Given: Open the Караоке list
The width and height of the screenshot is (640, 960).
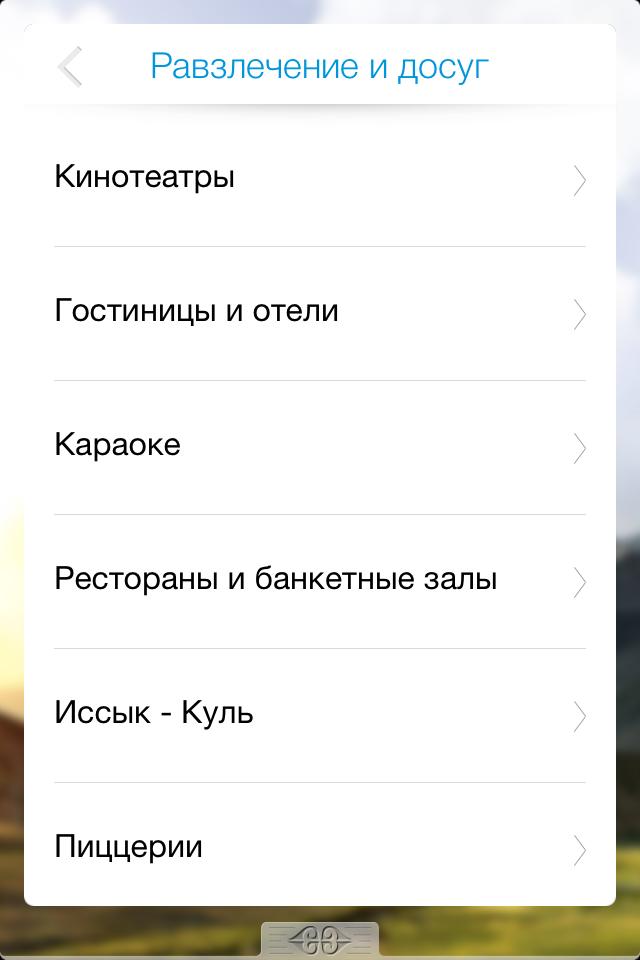Looking at the screenshot, I should [320, 446].
